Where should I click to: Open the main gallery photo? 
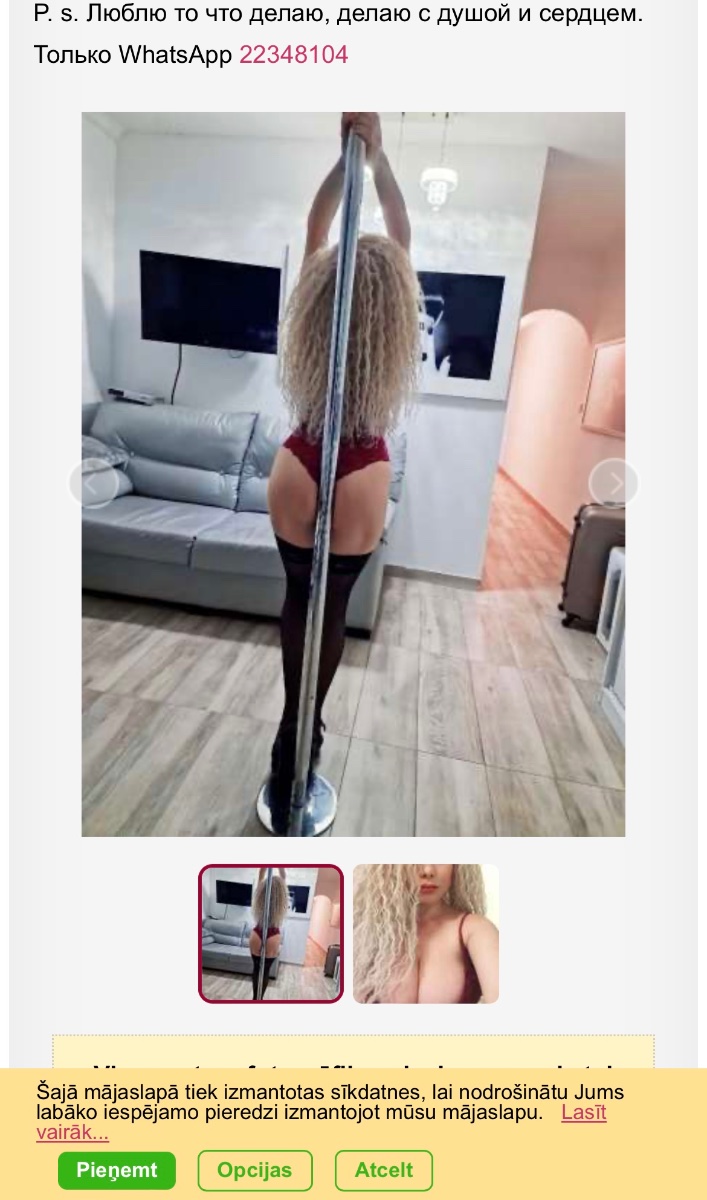pos(353,474)
